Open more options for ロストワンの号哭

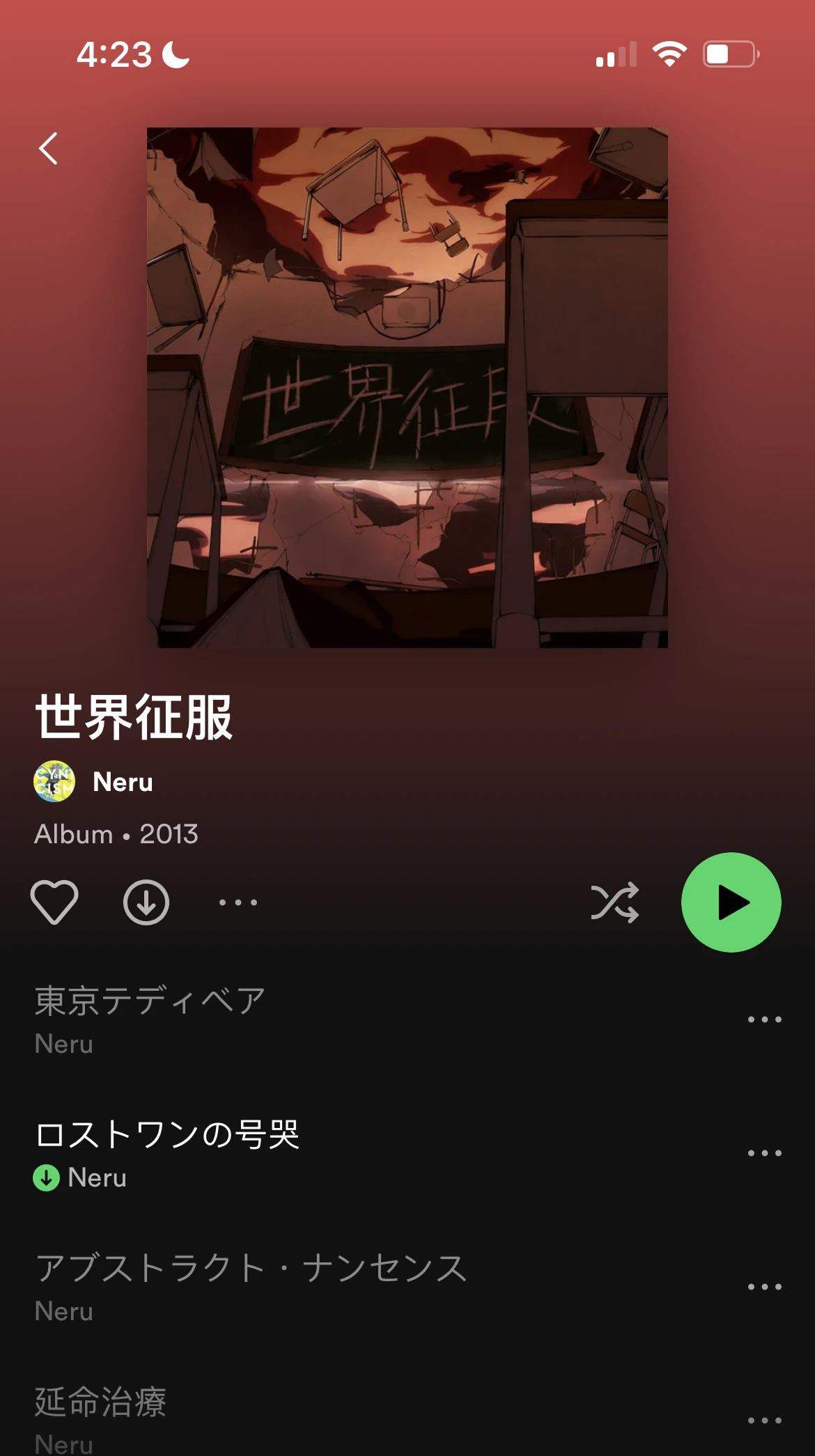(764, 1153)
